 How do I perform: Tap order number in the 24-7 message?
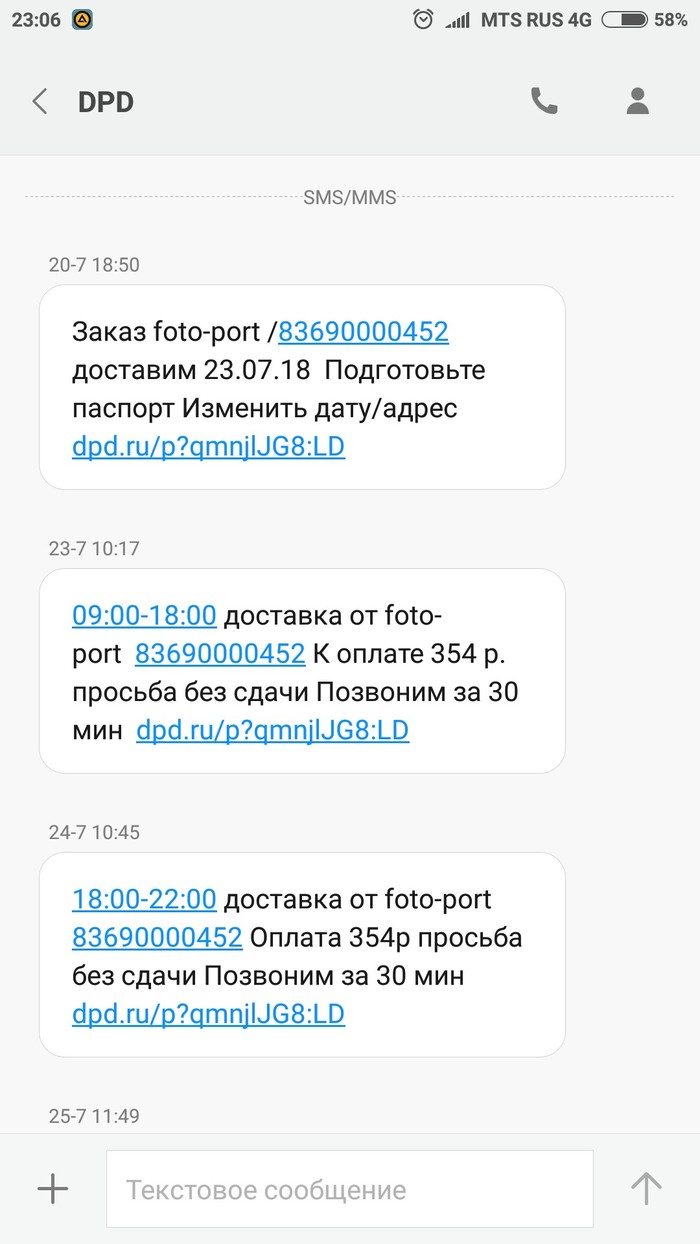157,938
